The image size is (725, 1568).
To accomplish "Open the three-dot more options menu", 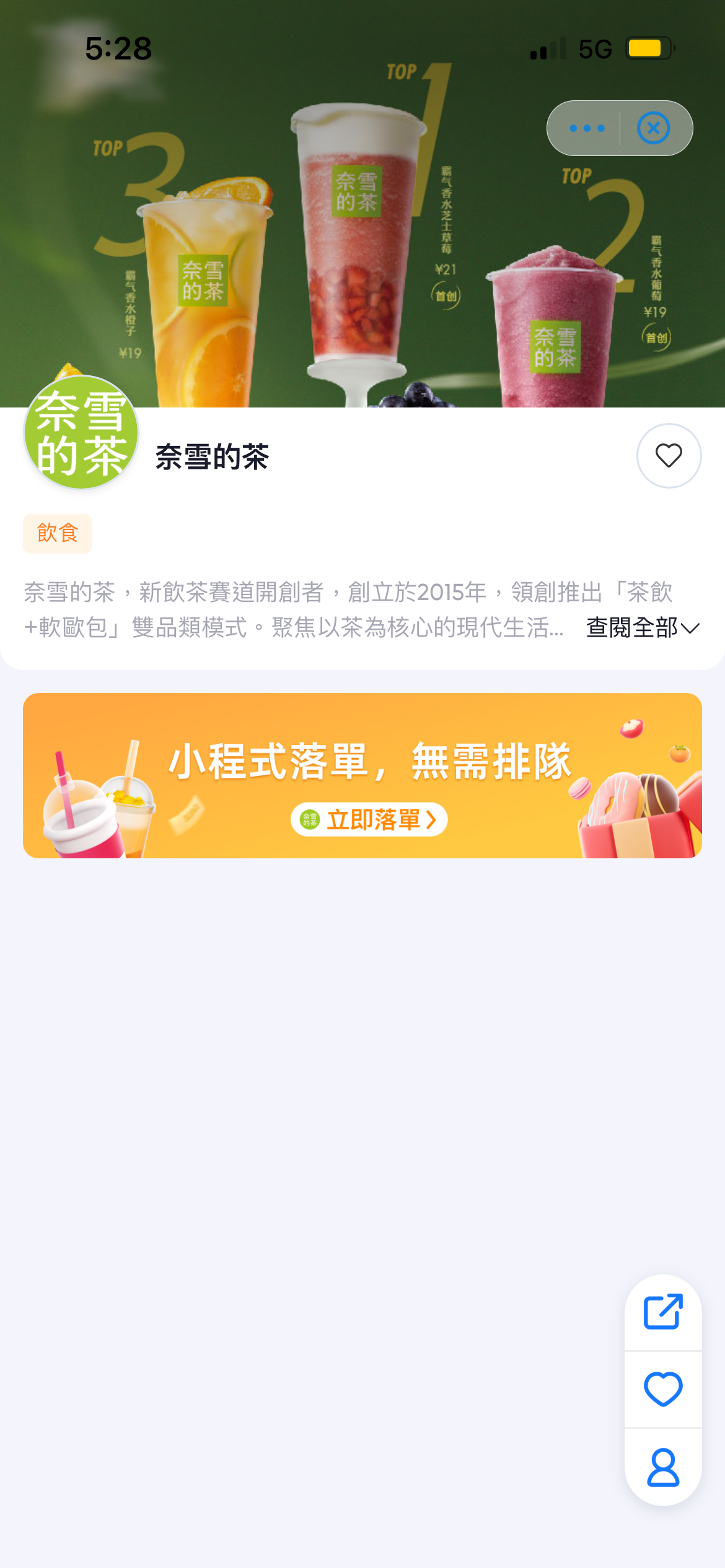I will pos(586,128).
